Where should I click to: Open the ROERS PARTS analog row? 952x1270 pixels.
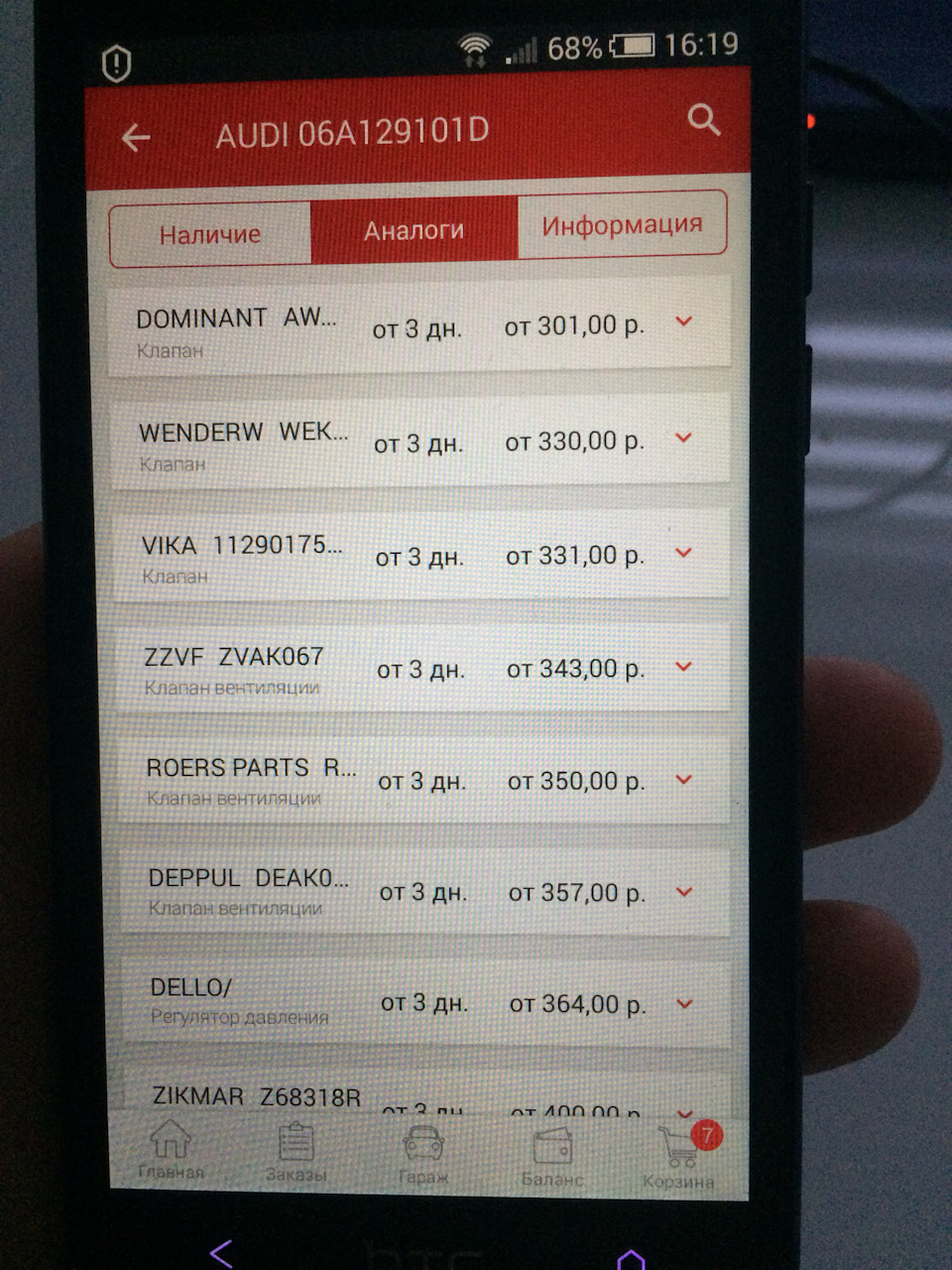416,781
